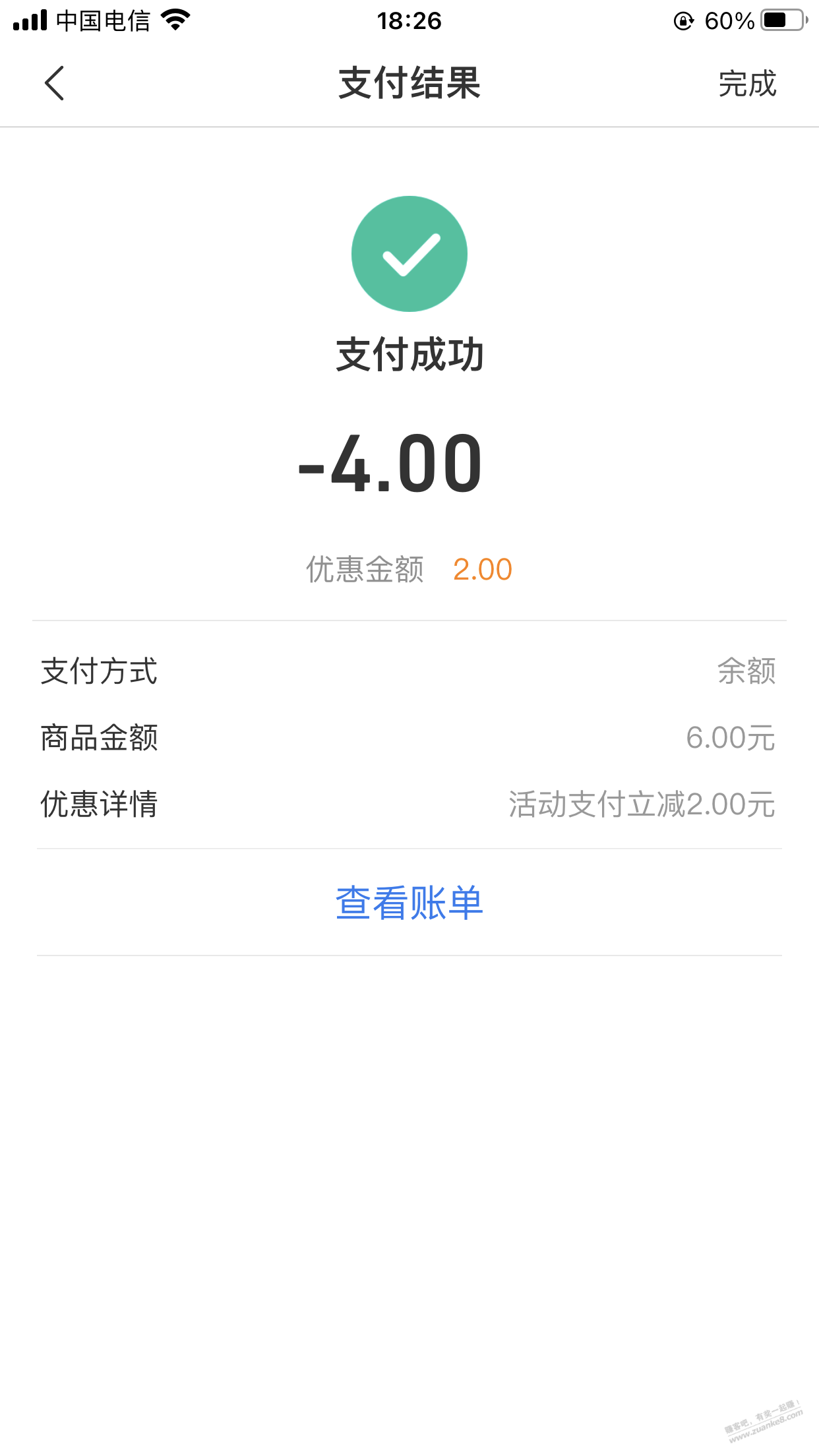Screen dimensions: 819x1456
Task: Tap the green success checkmark icon
Action: pos(409,254)
